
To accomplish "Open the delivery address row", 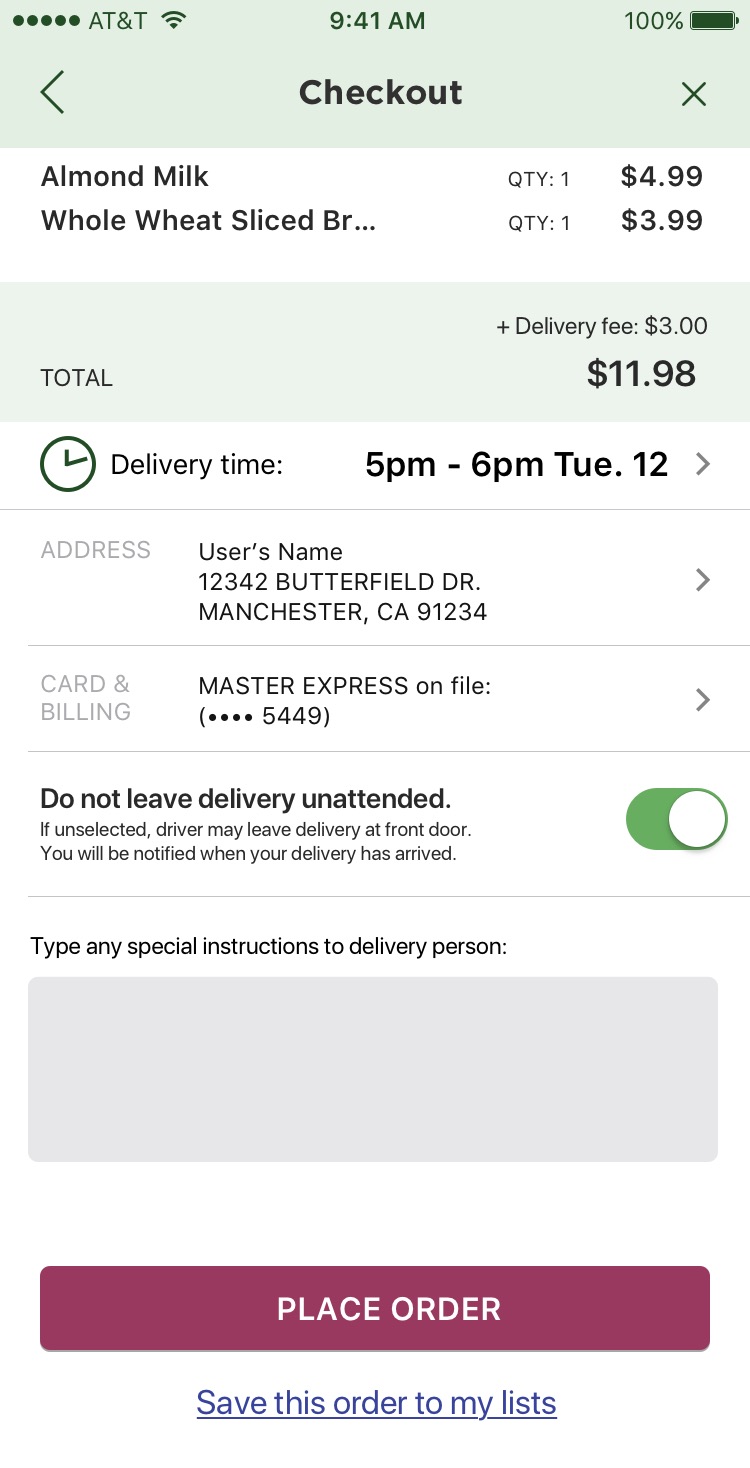I will coord(375,578).
